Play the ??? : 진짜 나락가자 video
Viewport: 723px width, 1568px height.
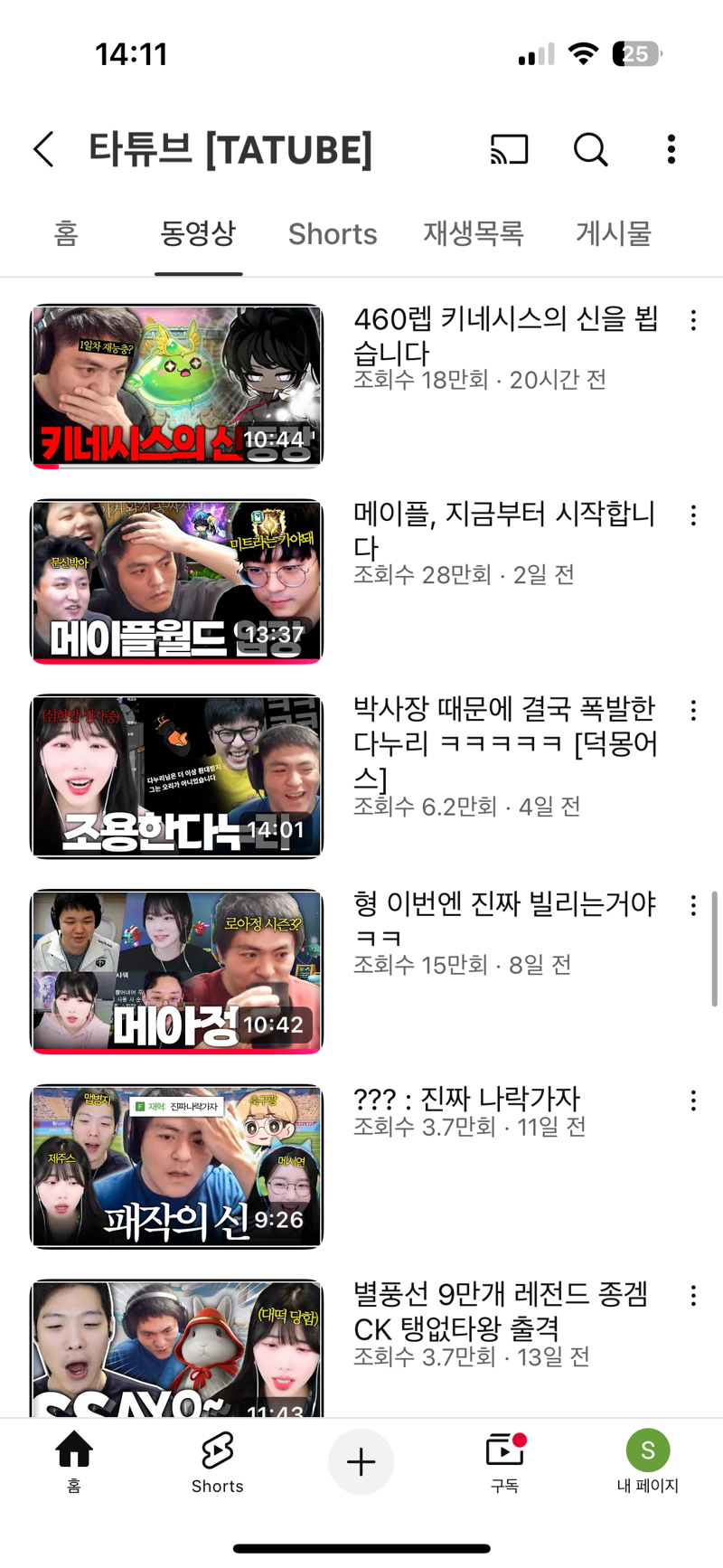[x=176, y=1167]
